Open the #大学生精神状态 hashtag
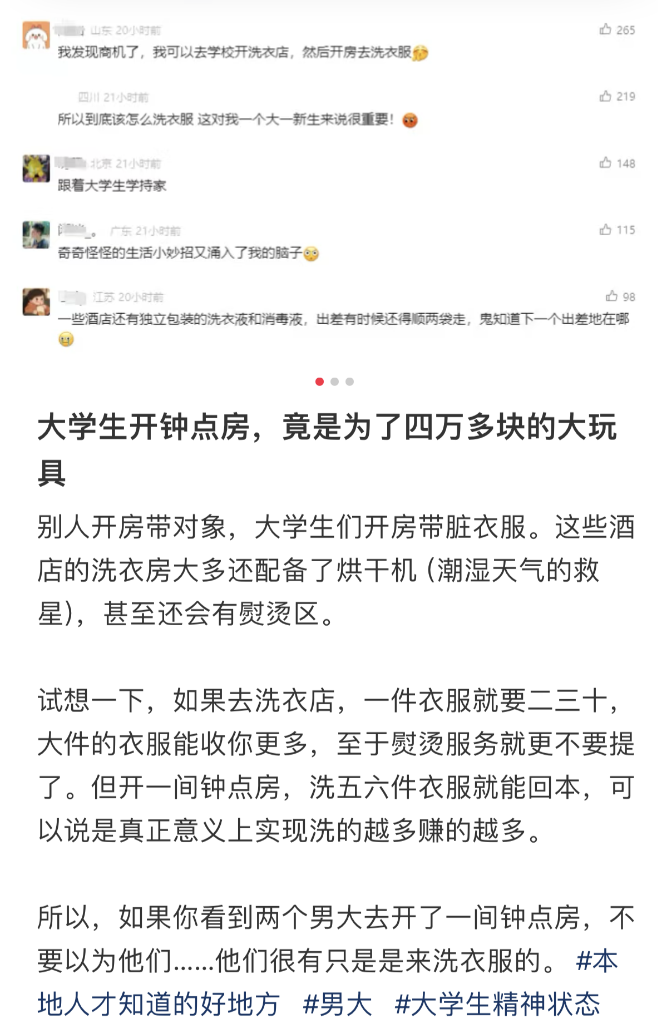Viewport: 658px width, 1028px height. pyautogui.click(x=497, y=1003)
